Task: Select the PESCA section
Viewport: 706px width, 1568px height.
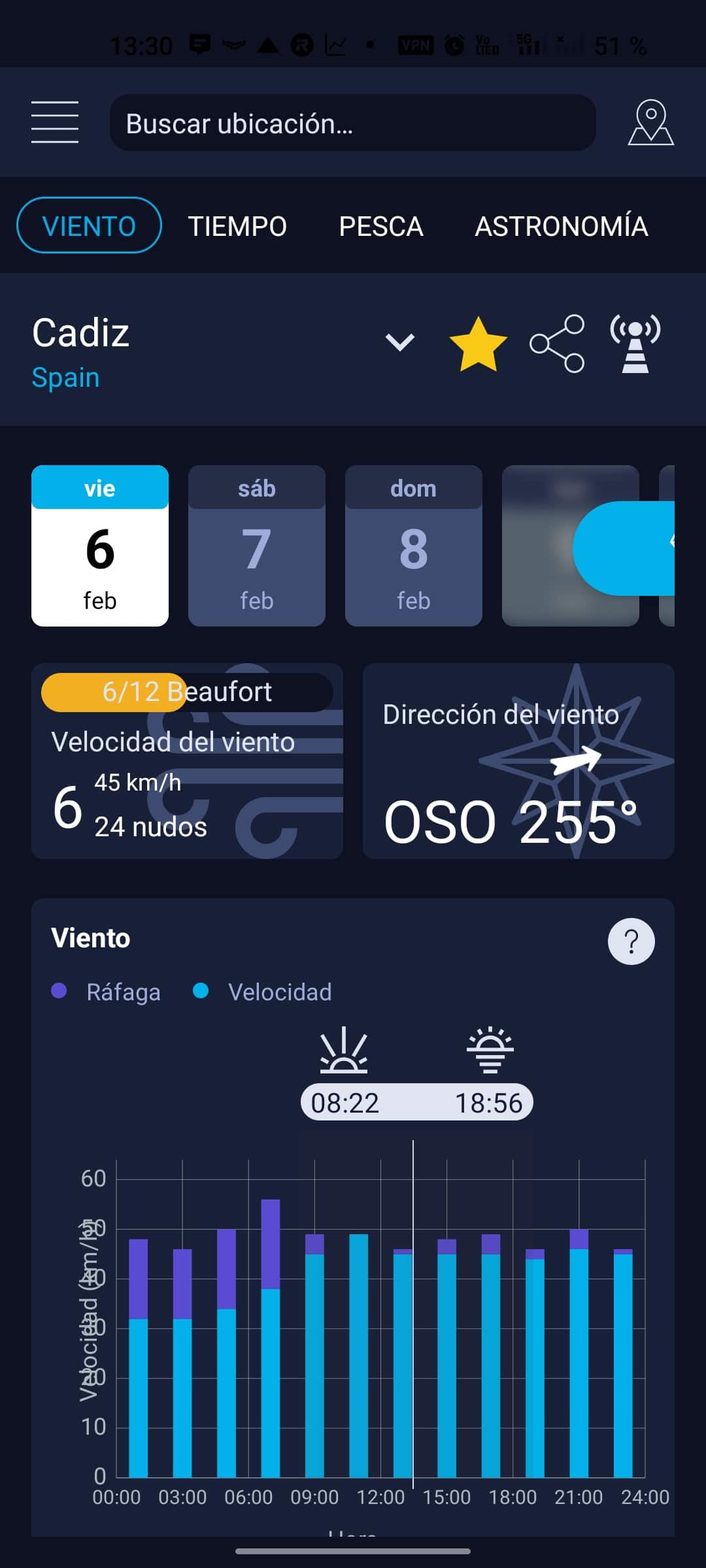Action: (x=382, y=225)
